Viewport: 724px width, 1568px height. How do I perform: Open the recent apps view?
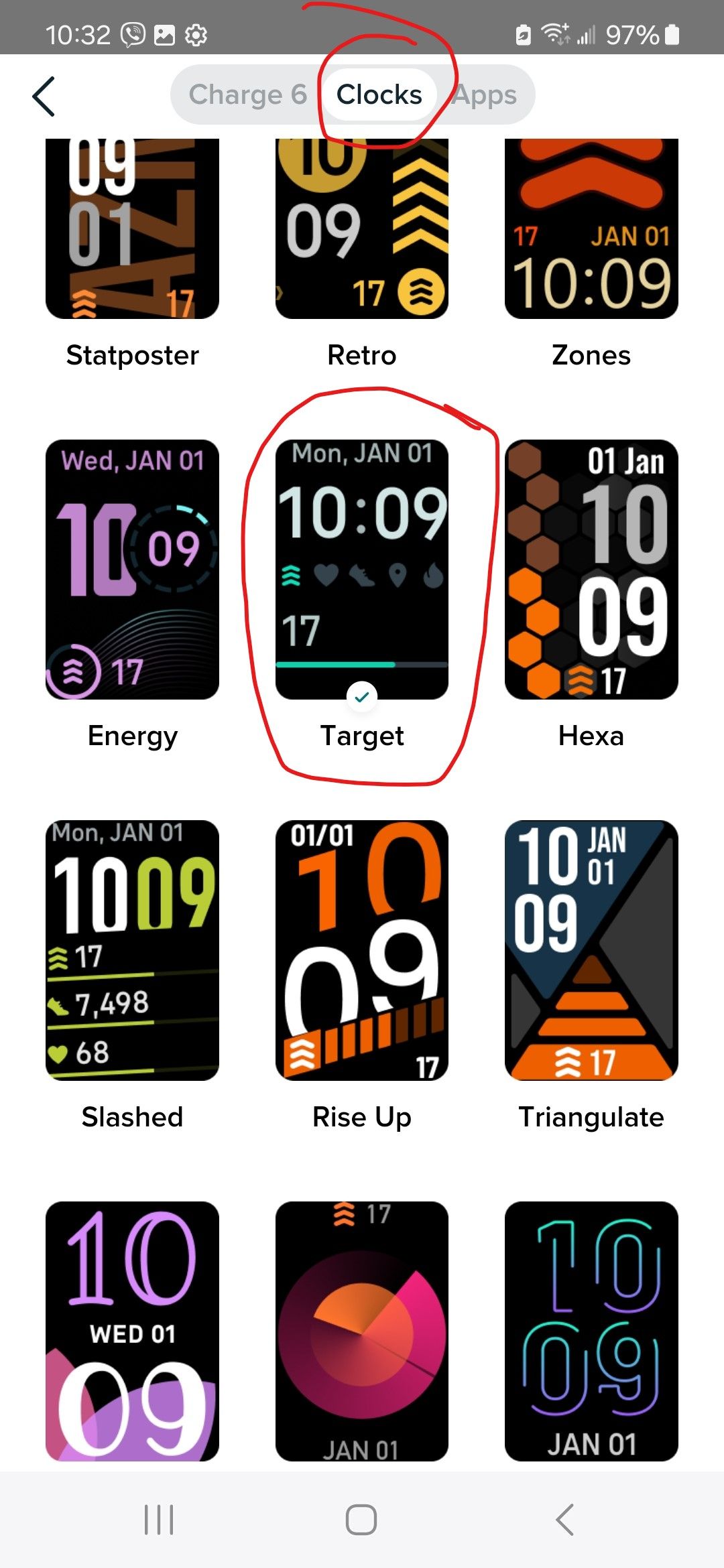tap(159, 1520)
